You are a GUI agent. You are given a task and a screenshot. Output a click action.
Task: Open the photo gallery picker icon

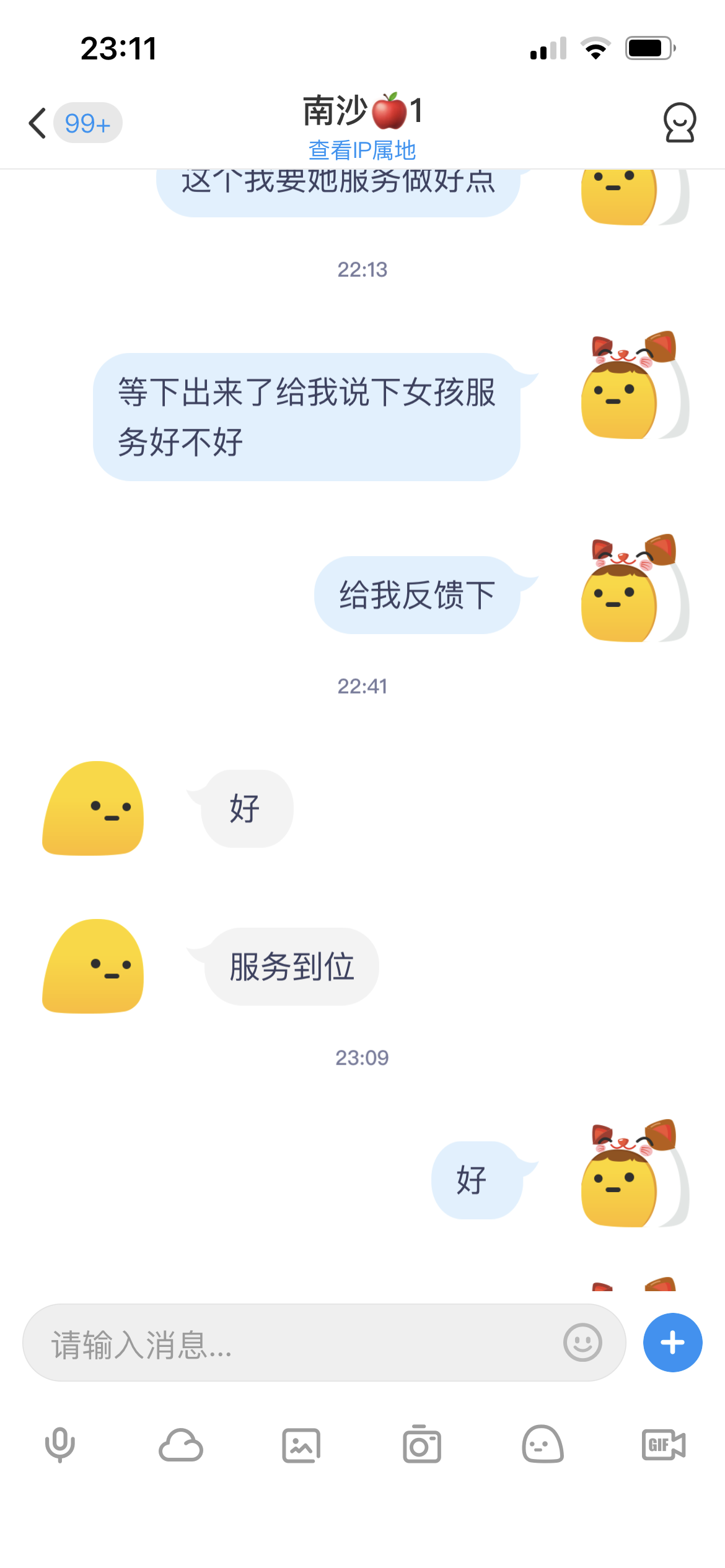[x=302, y=1445]
